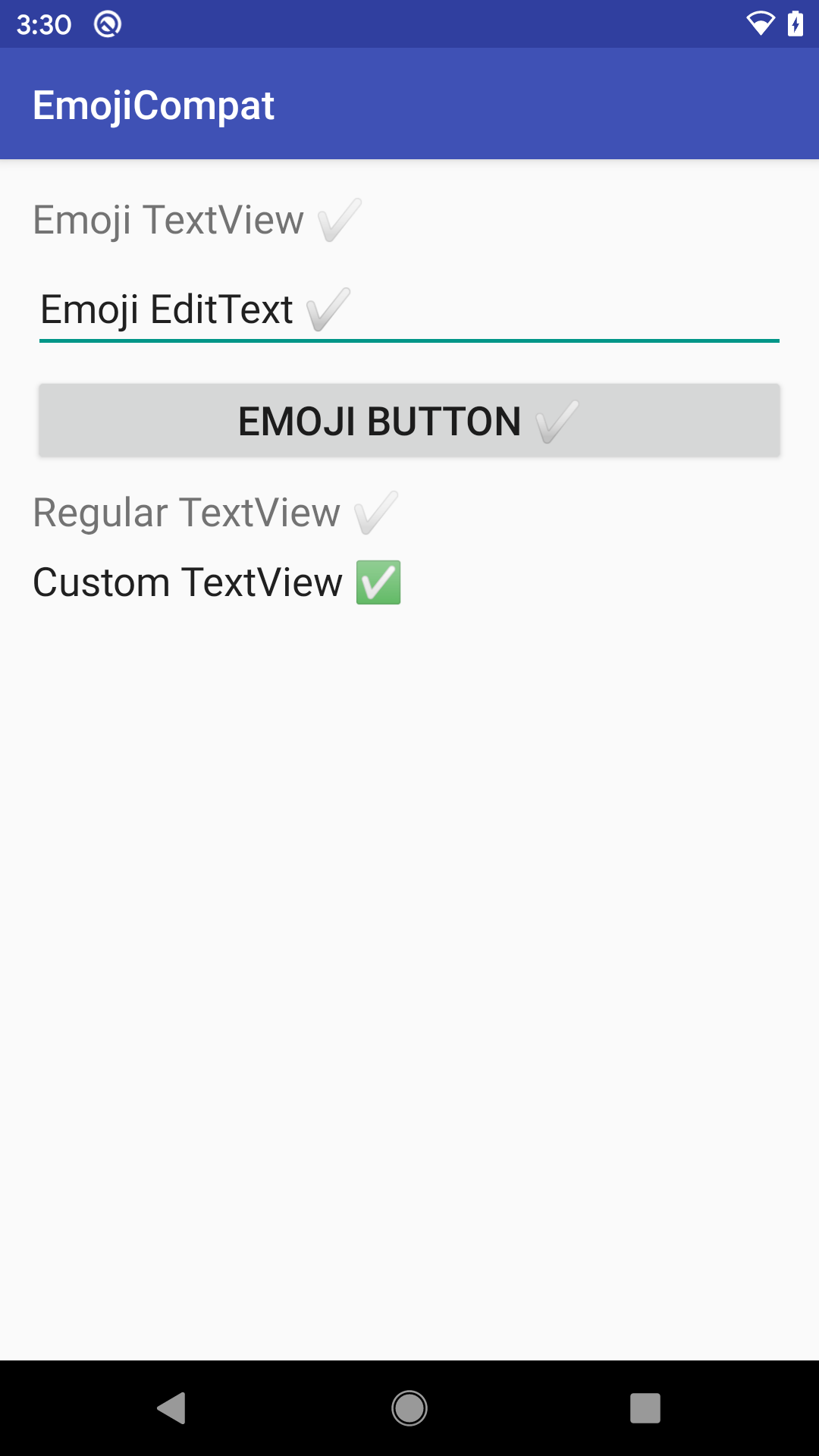The image size is (819, 1456).
Task: Tap the EmojiCompat title in the app bar
Action: pos(153,104)
